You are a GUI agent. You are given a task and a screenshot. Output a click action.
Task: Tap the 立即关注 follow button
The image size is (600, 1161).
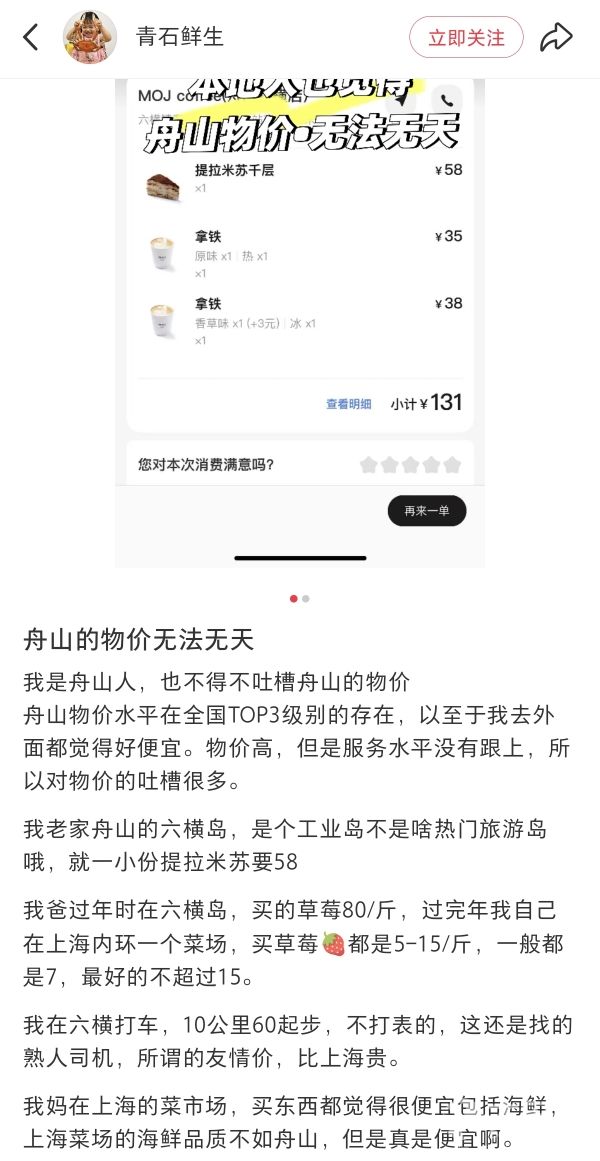[466, 37]
